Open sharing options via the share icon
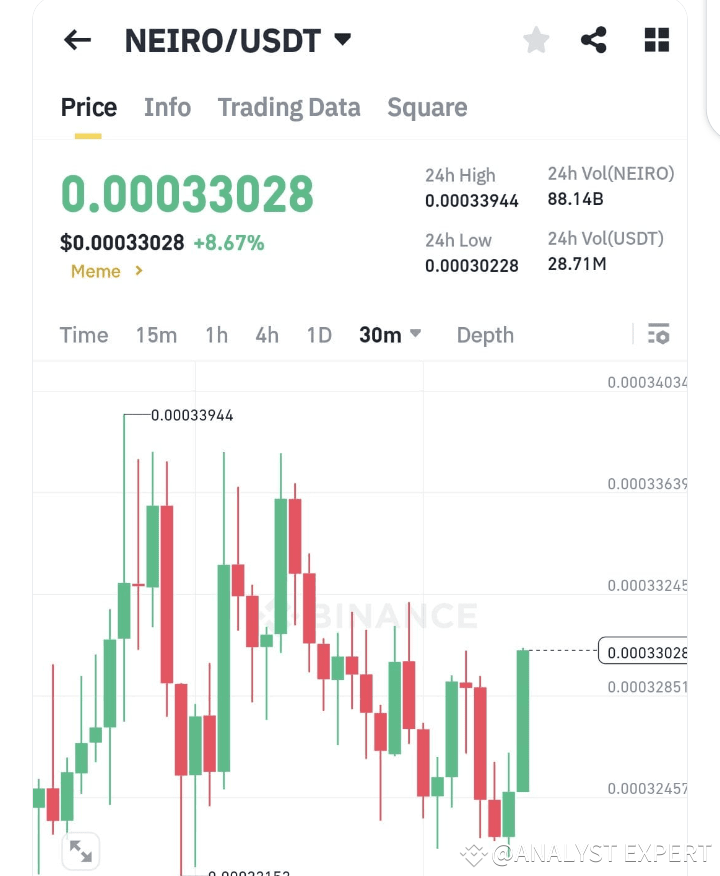Image resolution: width=720 pixels, height=876 pixels. (x=593, y=40)
